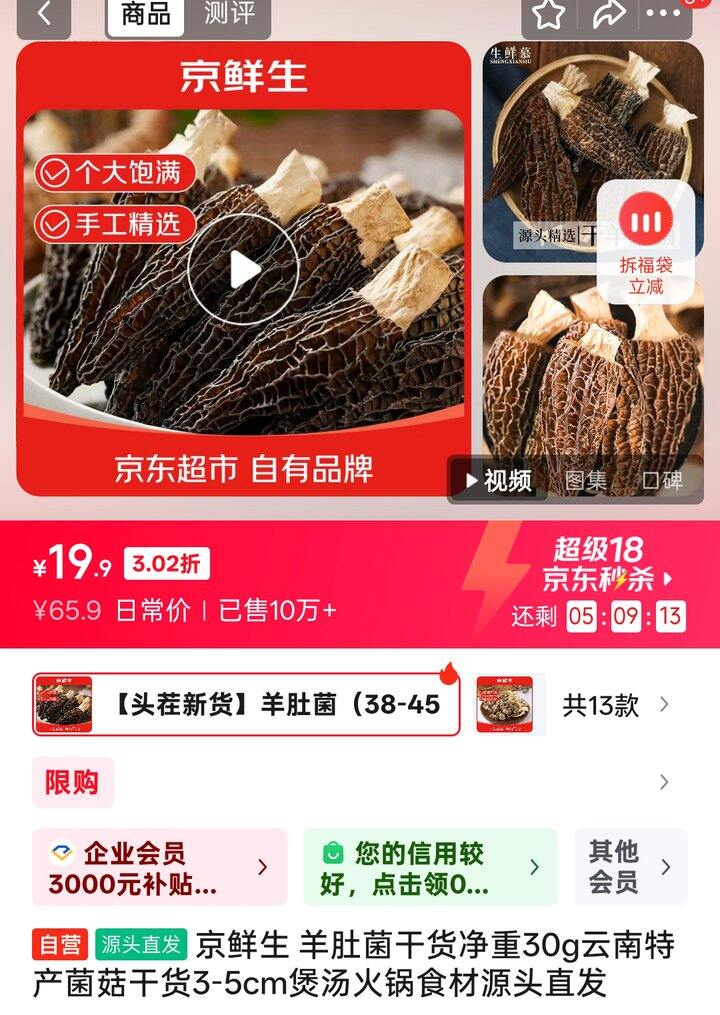Play the product video
The width and height of the screenshot is (720, 1015).
coord(243,269)
